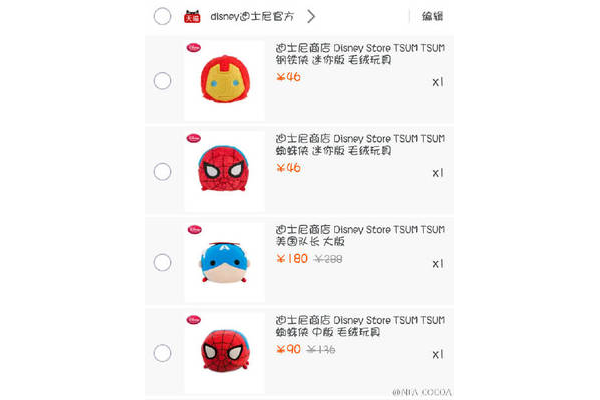Viewport: 600px width, 400px height.
Task: Check the Iron Man ¥46 item checkbox
Action: 162,81
